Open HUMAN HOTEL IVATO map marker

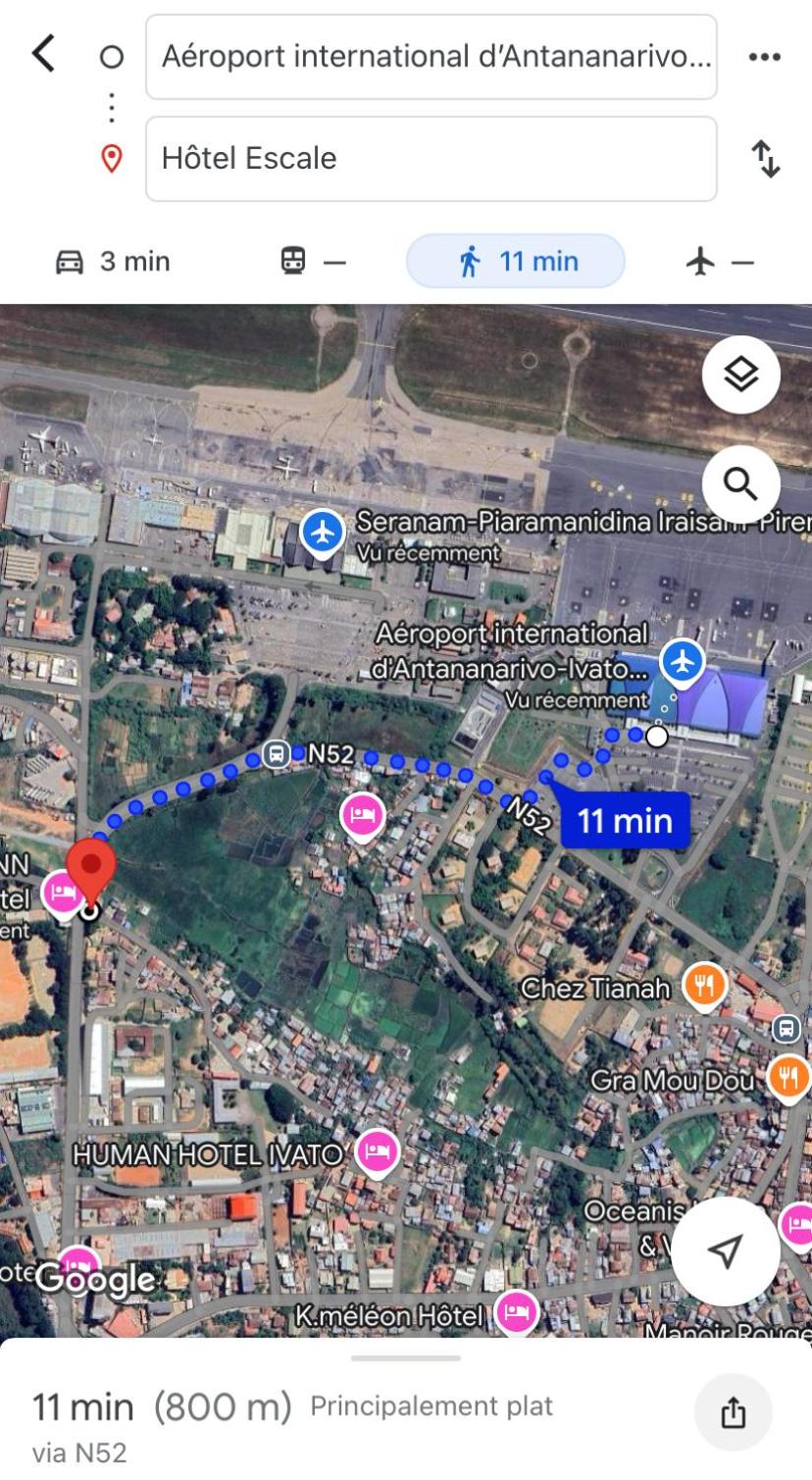click(377, 1151)
